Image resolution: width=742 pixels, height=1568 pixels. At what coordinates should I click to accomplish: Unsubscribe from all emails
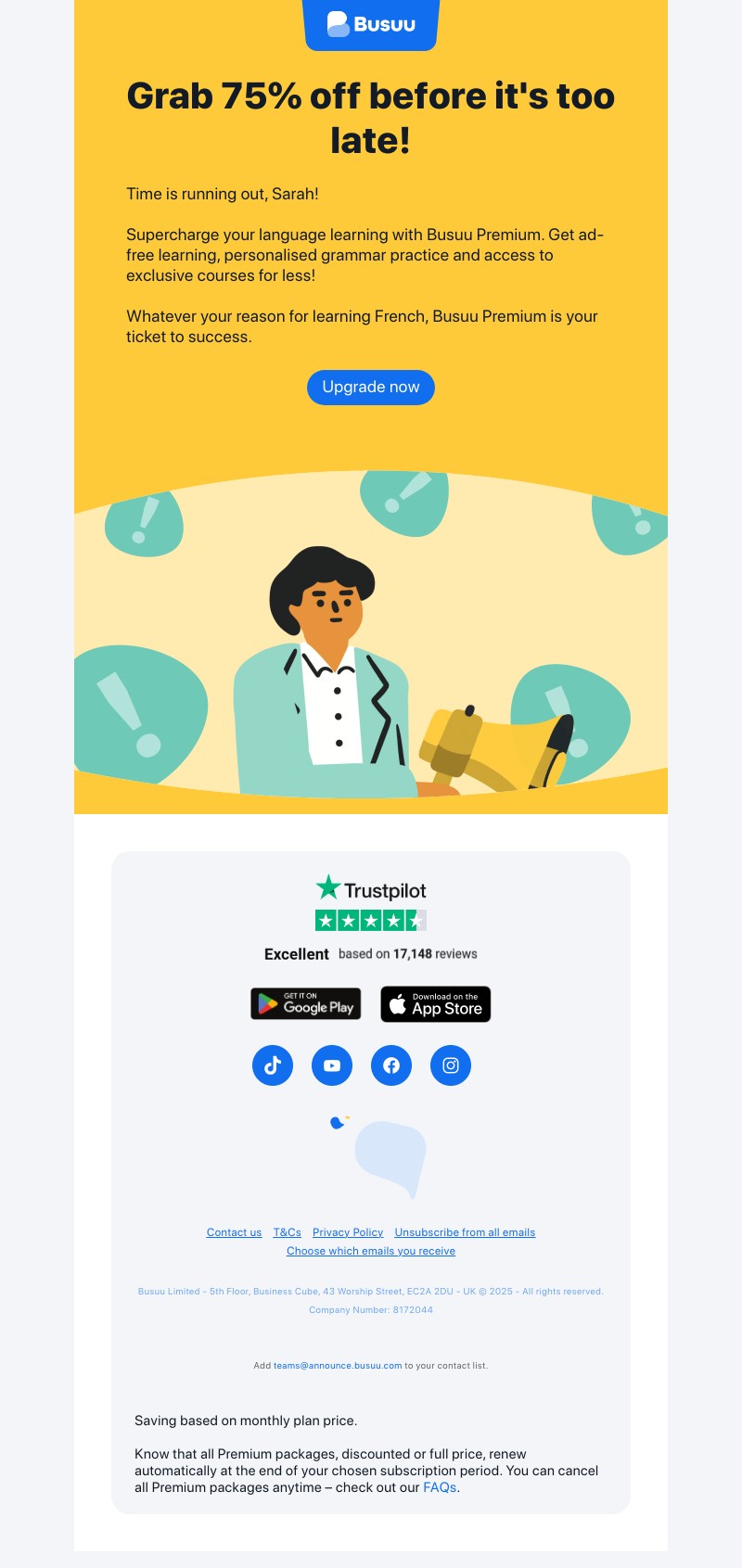point(465,1232)
